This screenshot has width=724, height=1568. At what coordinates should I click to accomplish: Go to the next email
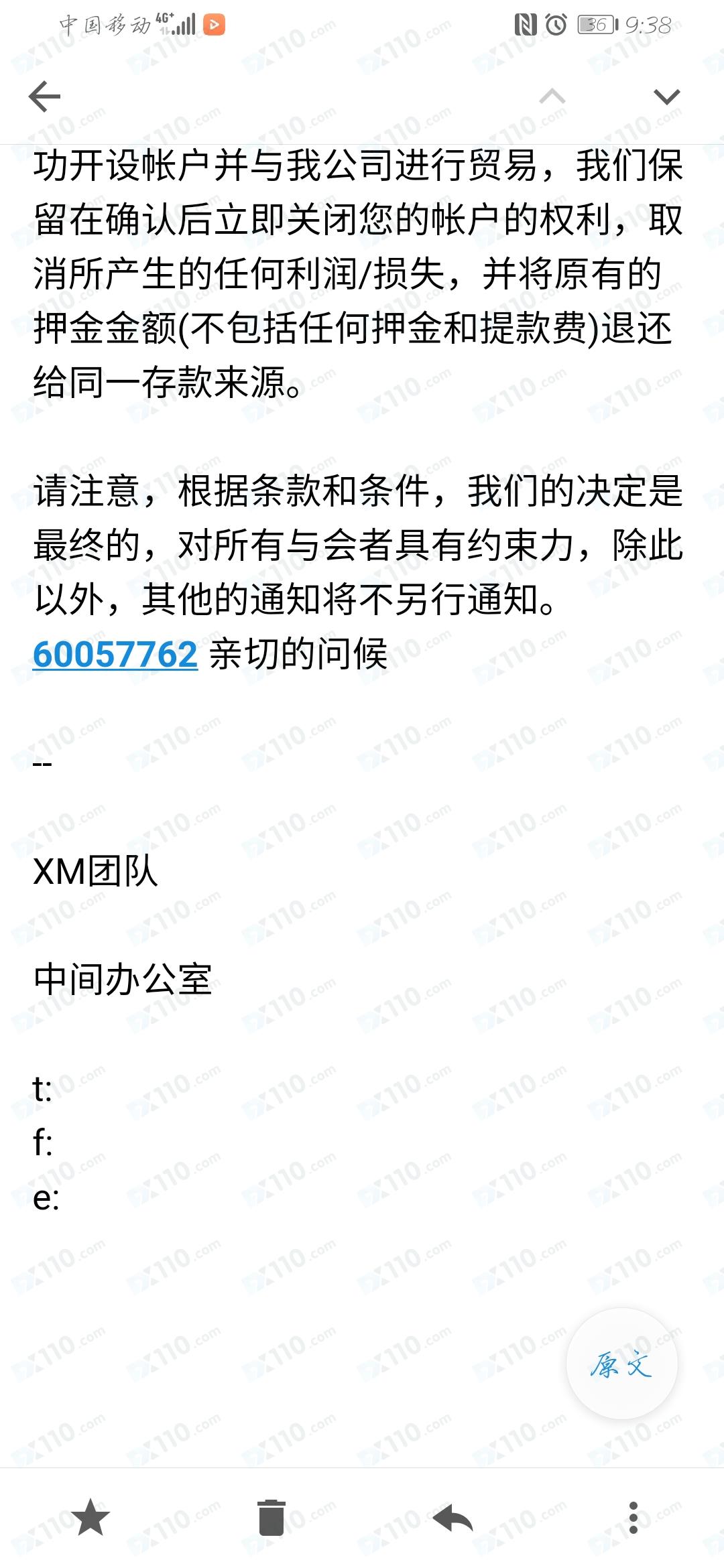point(666,96)
